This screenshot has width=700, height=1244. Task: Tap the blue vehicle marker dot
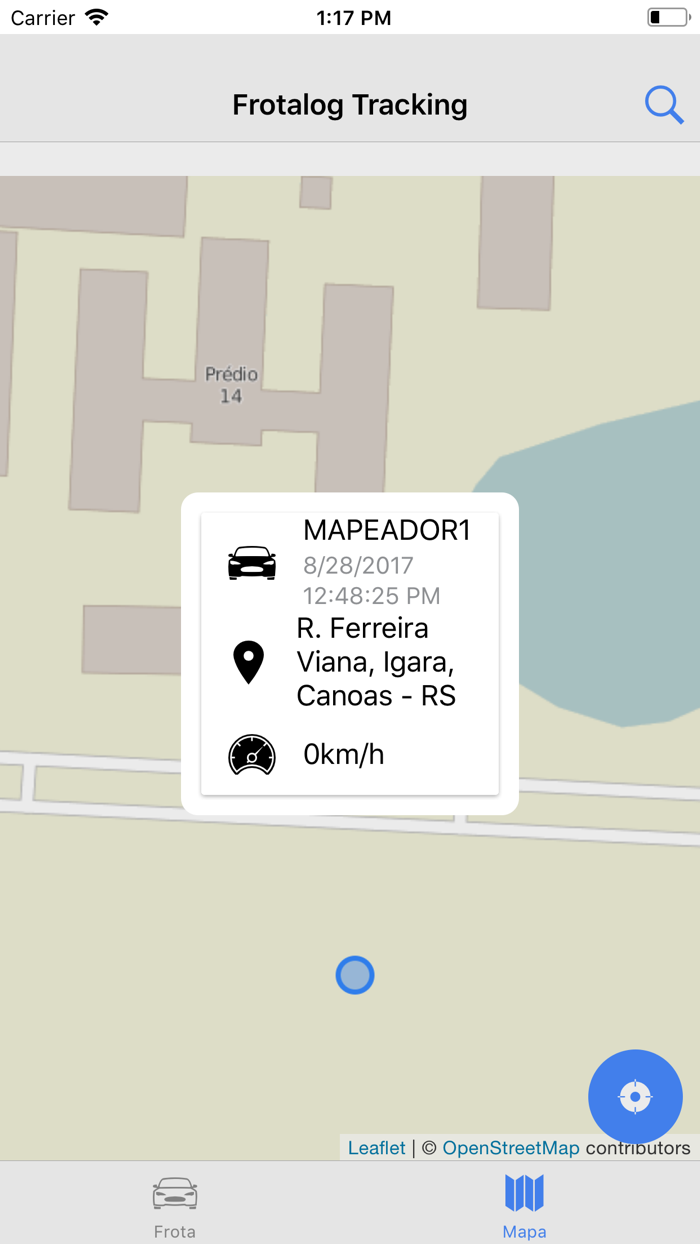pos(355,975)
